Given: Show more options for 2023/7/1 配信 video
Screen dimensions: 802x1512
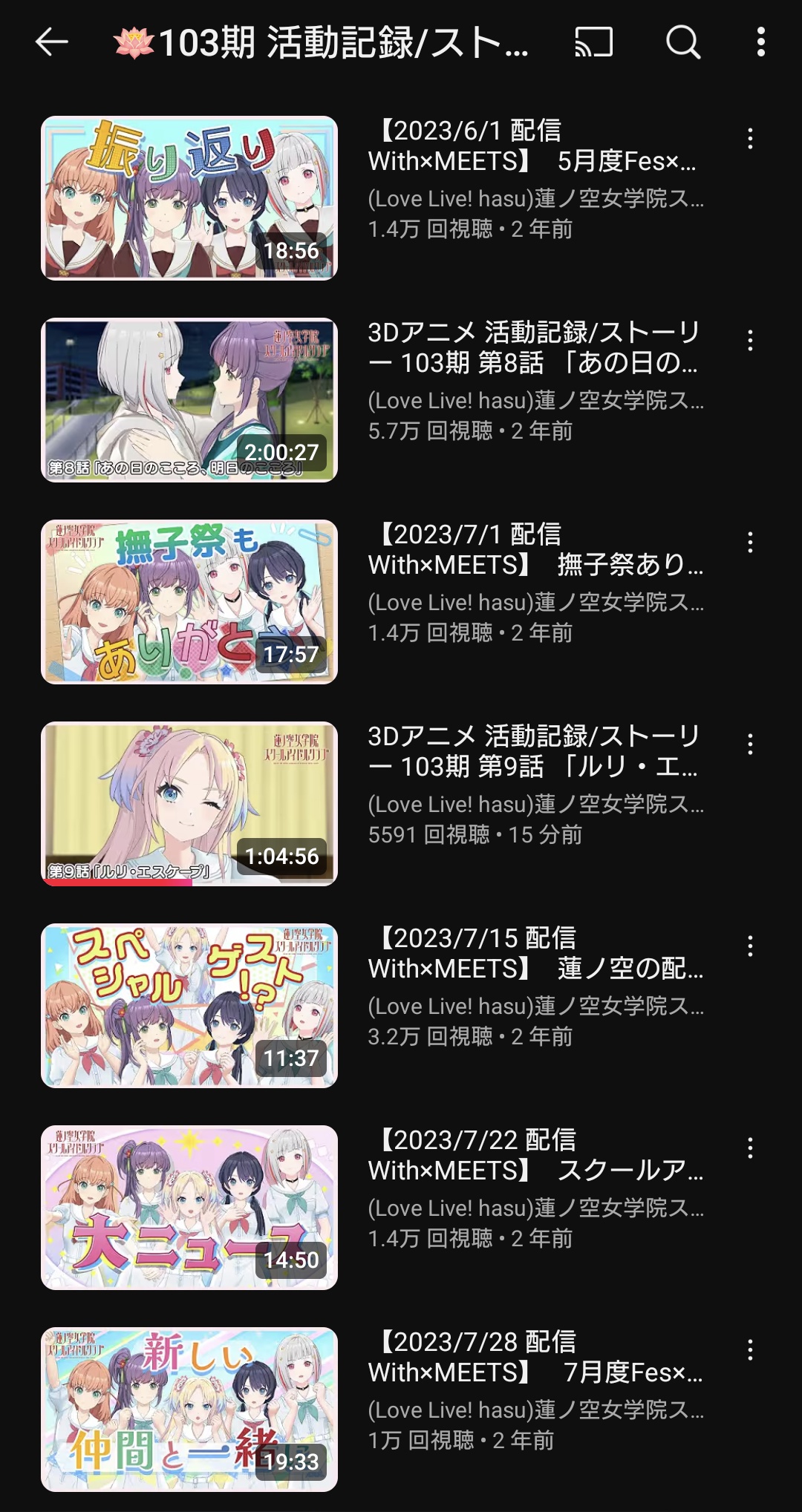Looking at the screenshot, I should (x=750, y=543).
